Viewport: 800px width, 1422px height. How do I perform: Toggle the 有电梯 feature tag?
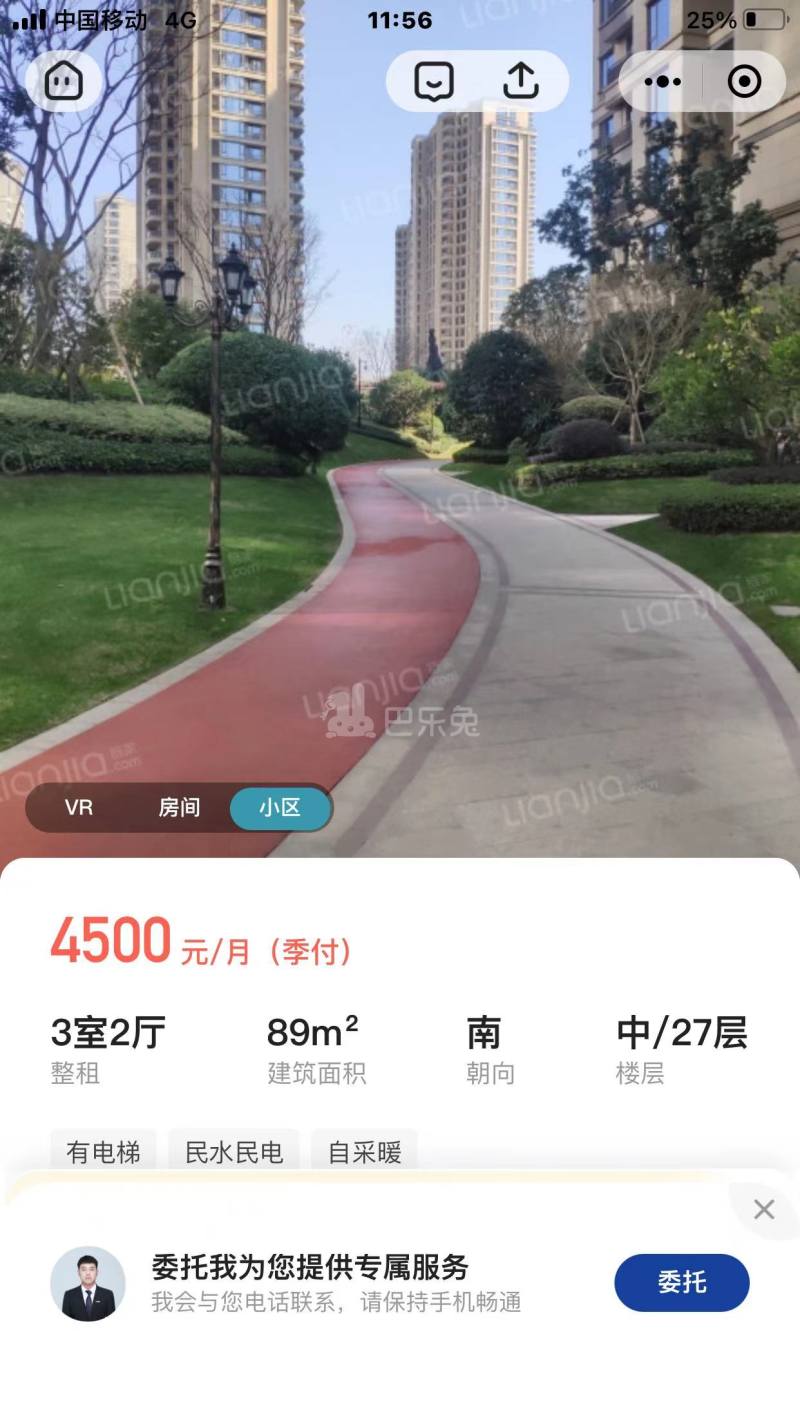click(104, 1152)
